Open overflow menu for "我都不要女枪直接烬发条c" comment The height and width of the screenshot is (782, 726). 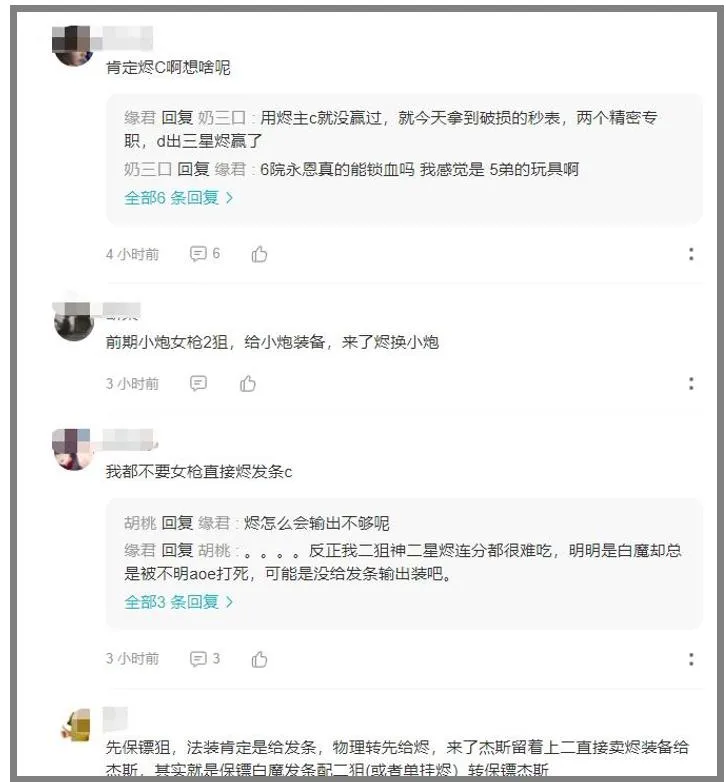point(691,658)
